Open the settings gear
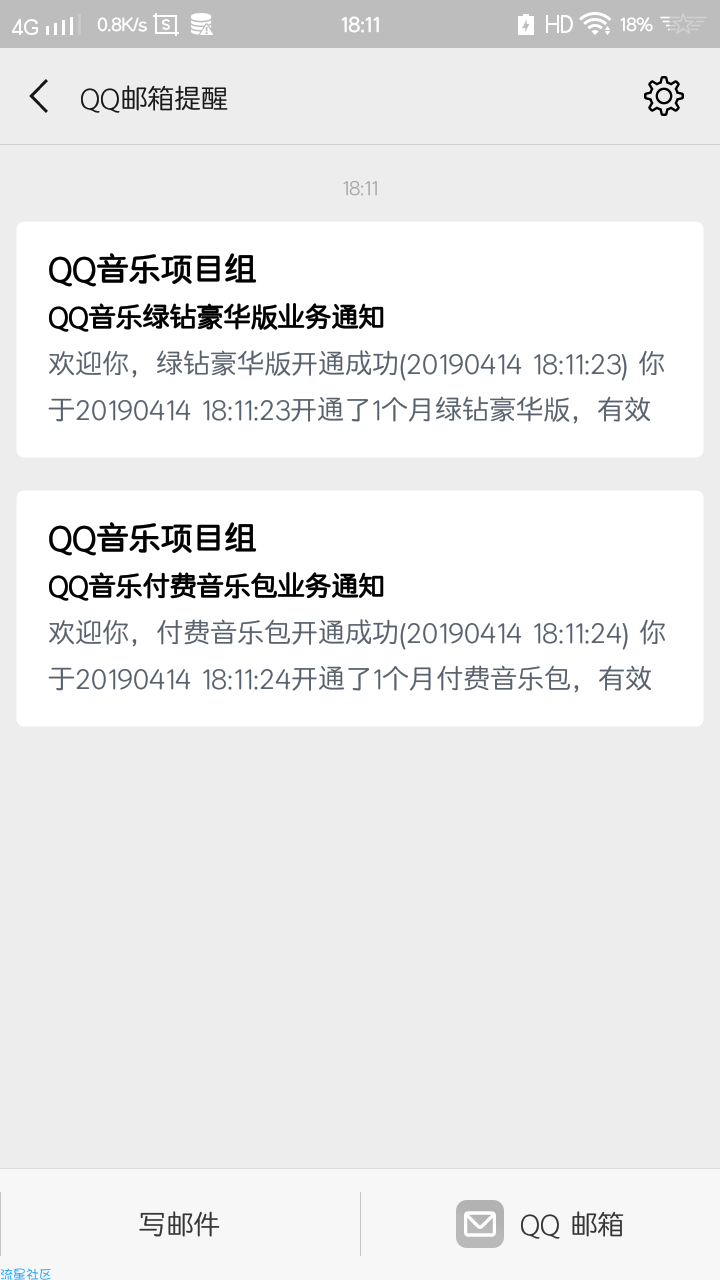Viewport: 720px width, 1280px height. click(x=663, y=97)
